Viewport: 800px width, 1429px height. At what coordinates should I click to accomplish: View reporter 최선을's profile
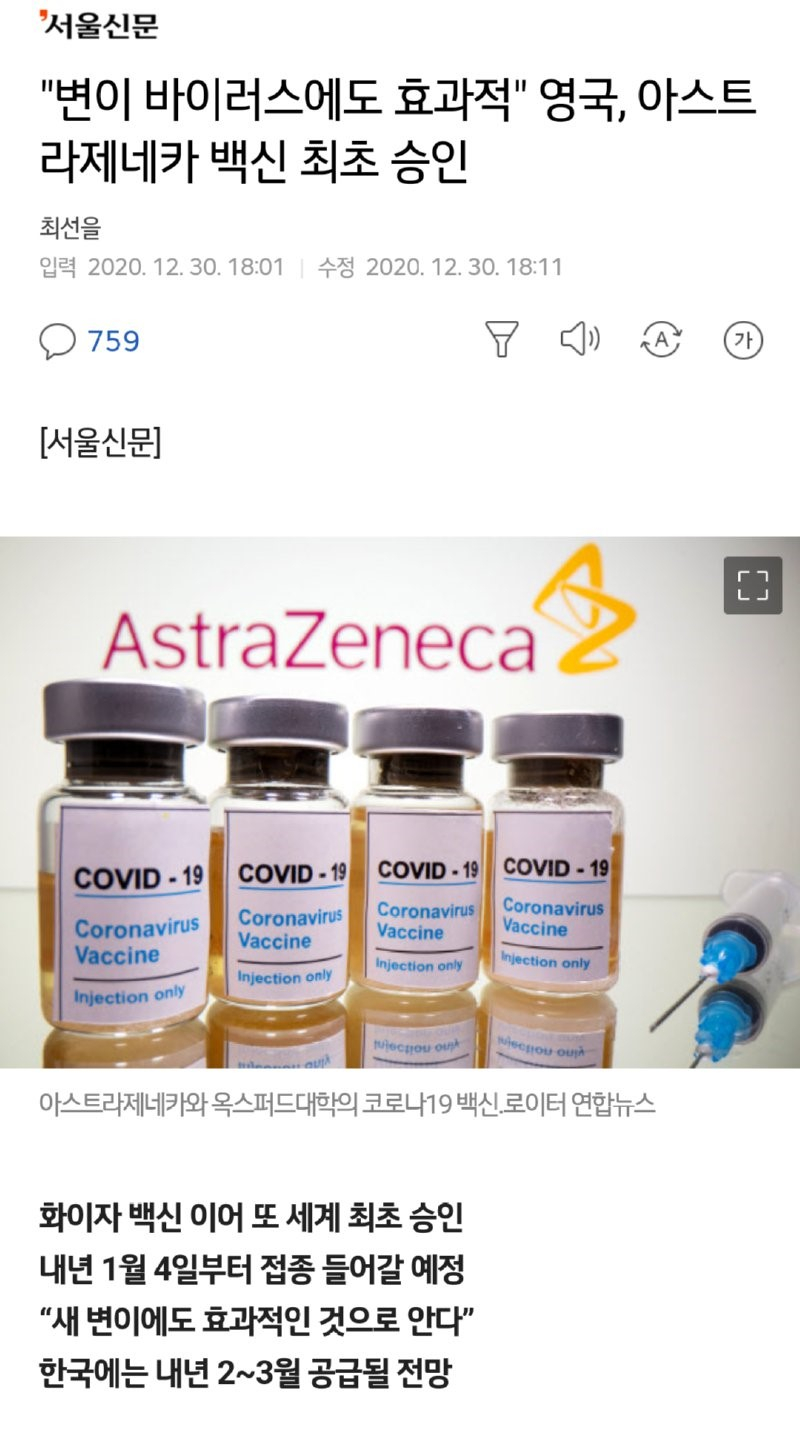70,228
